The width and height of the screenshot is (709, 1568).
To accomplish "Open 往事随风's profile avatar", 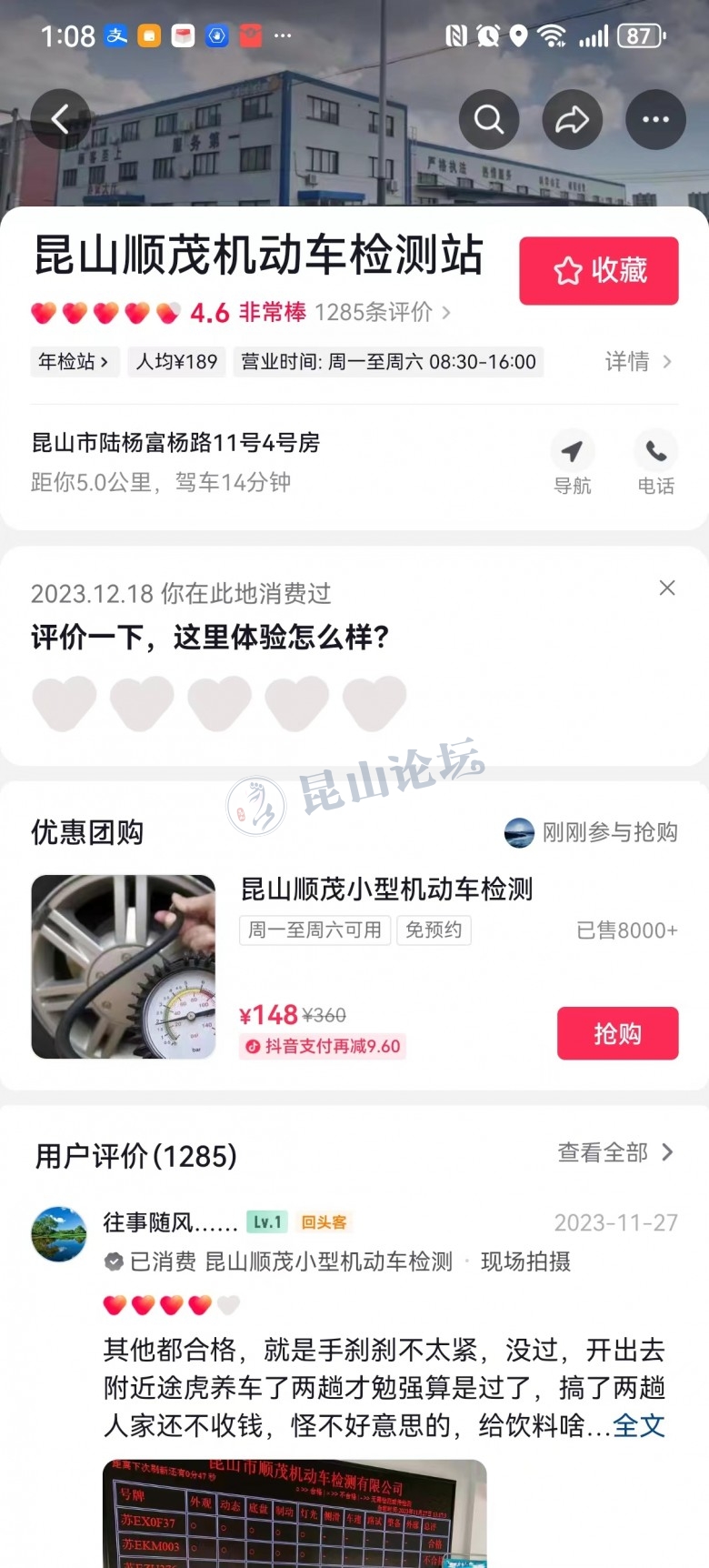I will point(59,1234).
